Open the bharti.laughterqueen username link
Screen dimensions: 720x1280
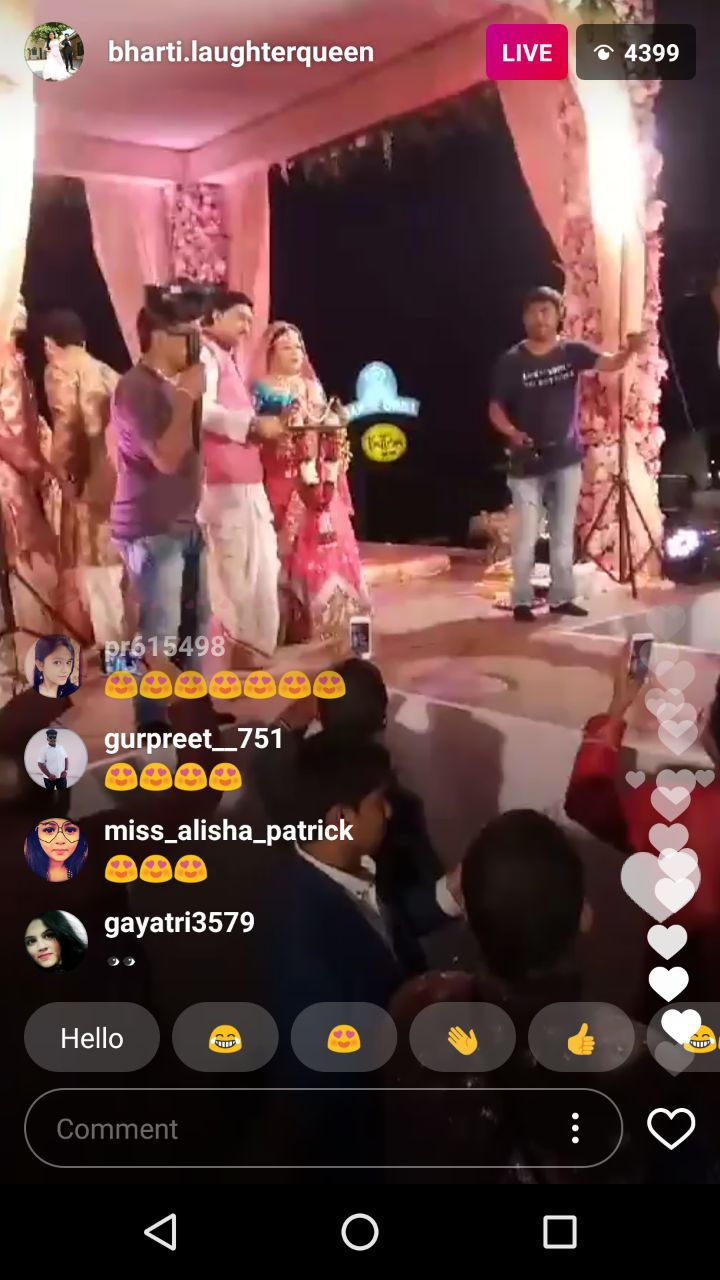point(240,52)
